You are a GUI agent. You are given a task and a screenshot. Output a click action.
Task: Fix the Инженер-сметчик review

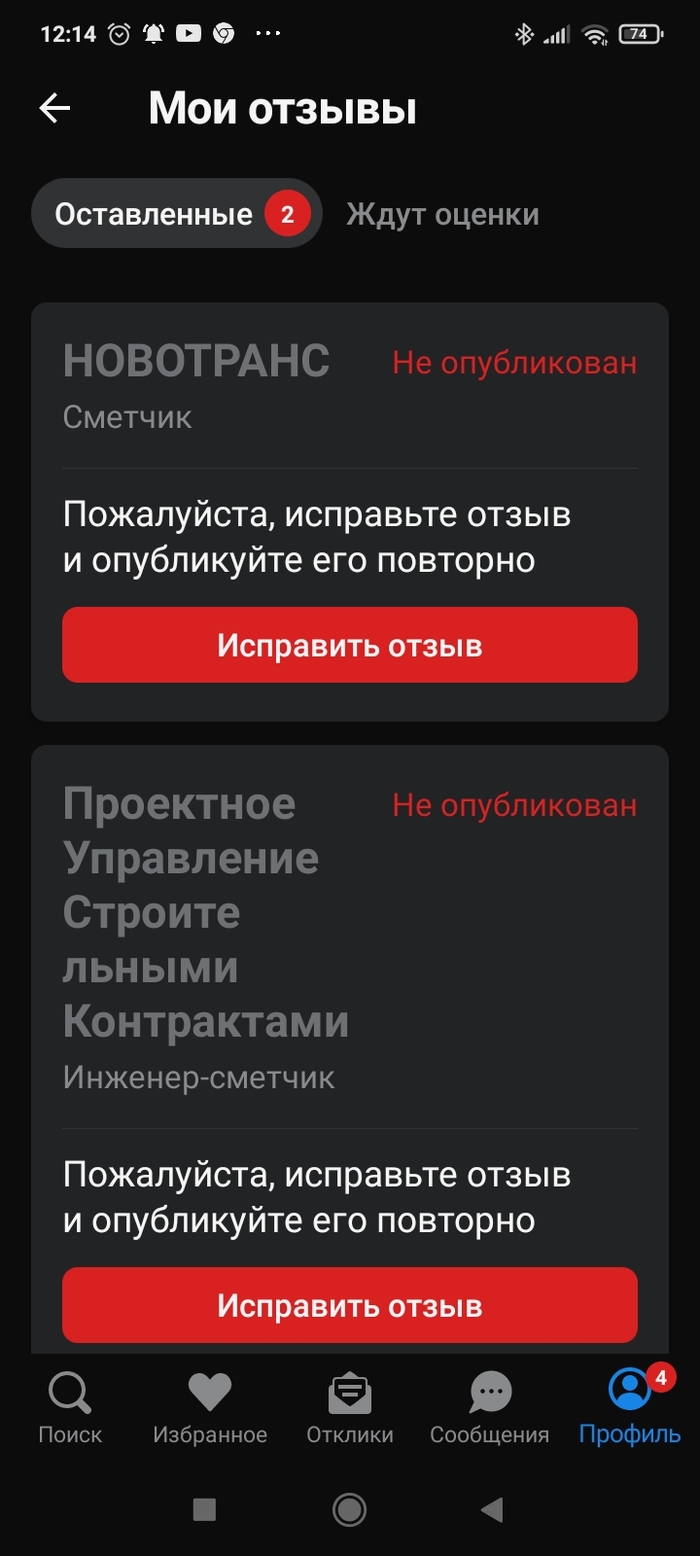[349, 1305]
